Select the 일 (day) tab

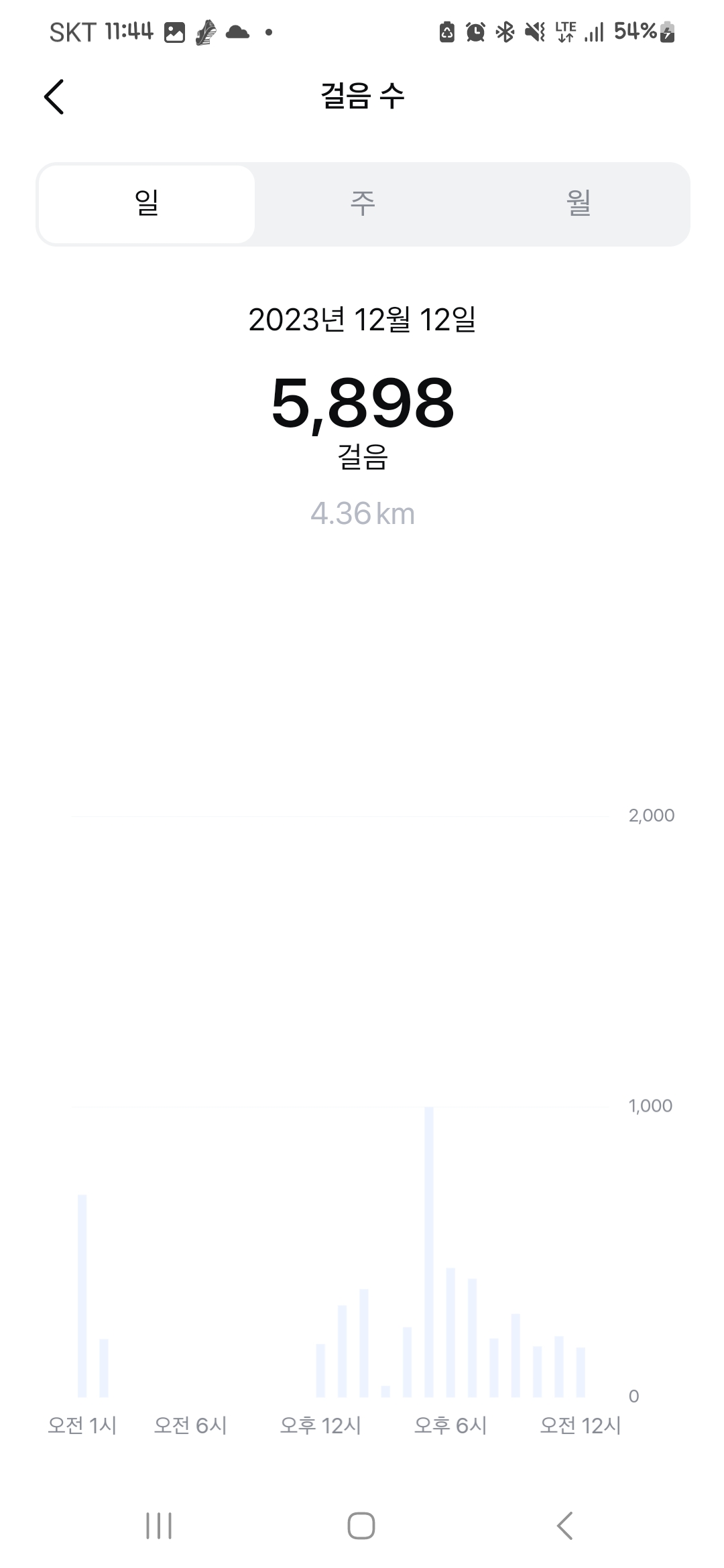tap(147, 204)
